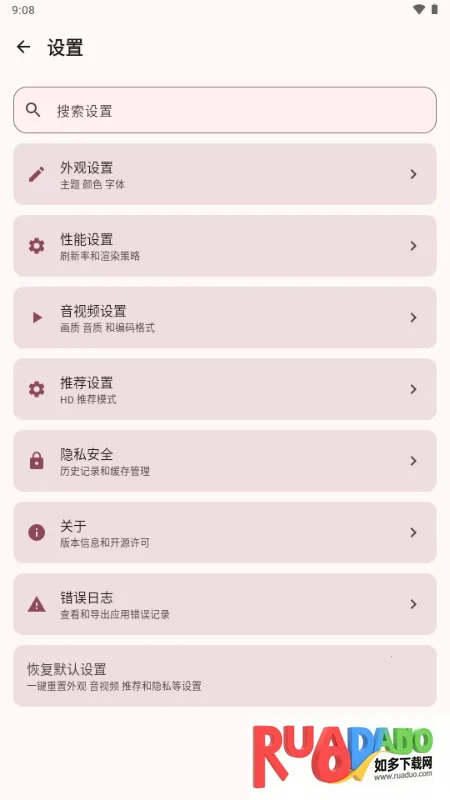Select 恢复默认设置 to restore defaults
Image resolution: width=450 pixels, height=800 pixels.
pyautogui.click(x=225, y=676)
